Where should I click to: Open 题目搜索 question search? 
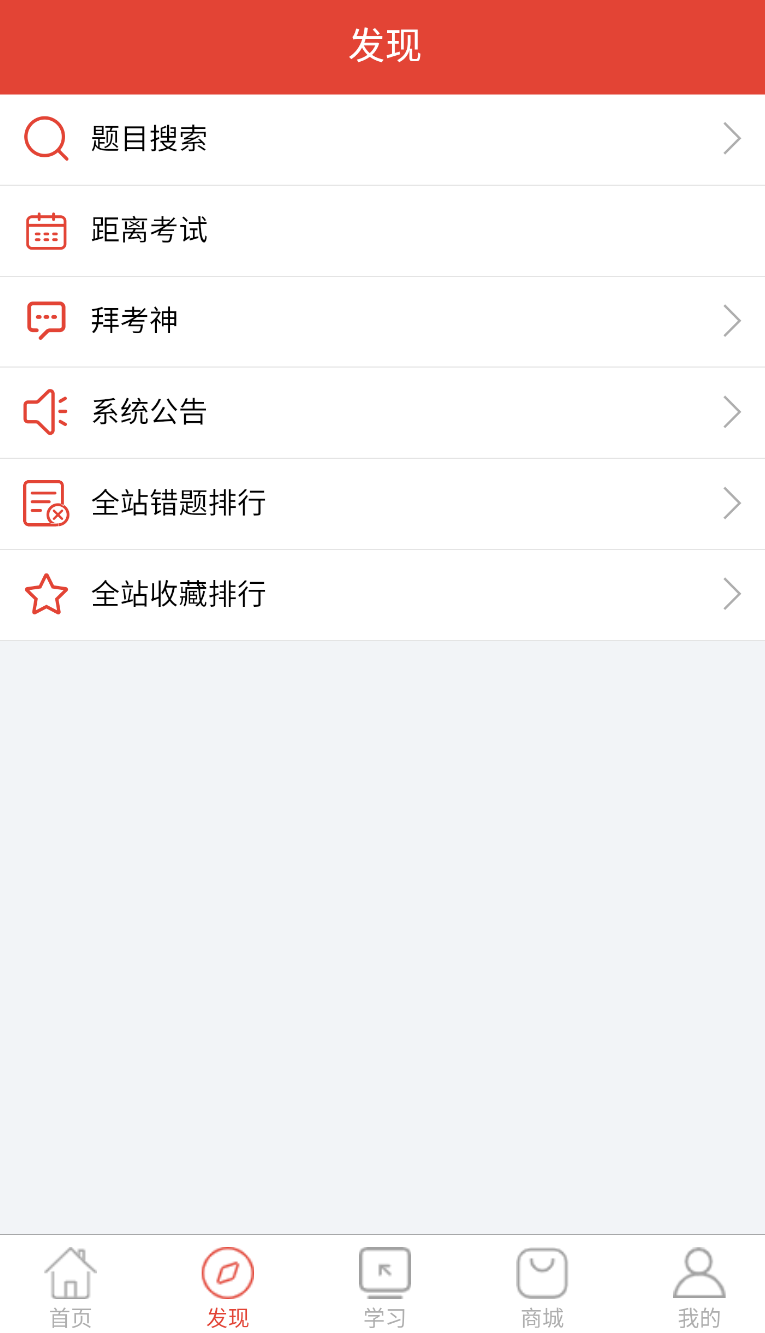click(x=382, y=140)
